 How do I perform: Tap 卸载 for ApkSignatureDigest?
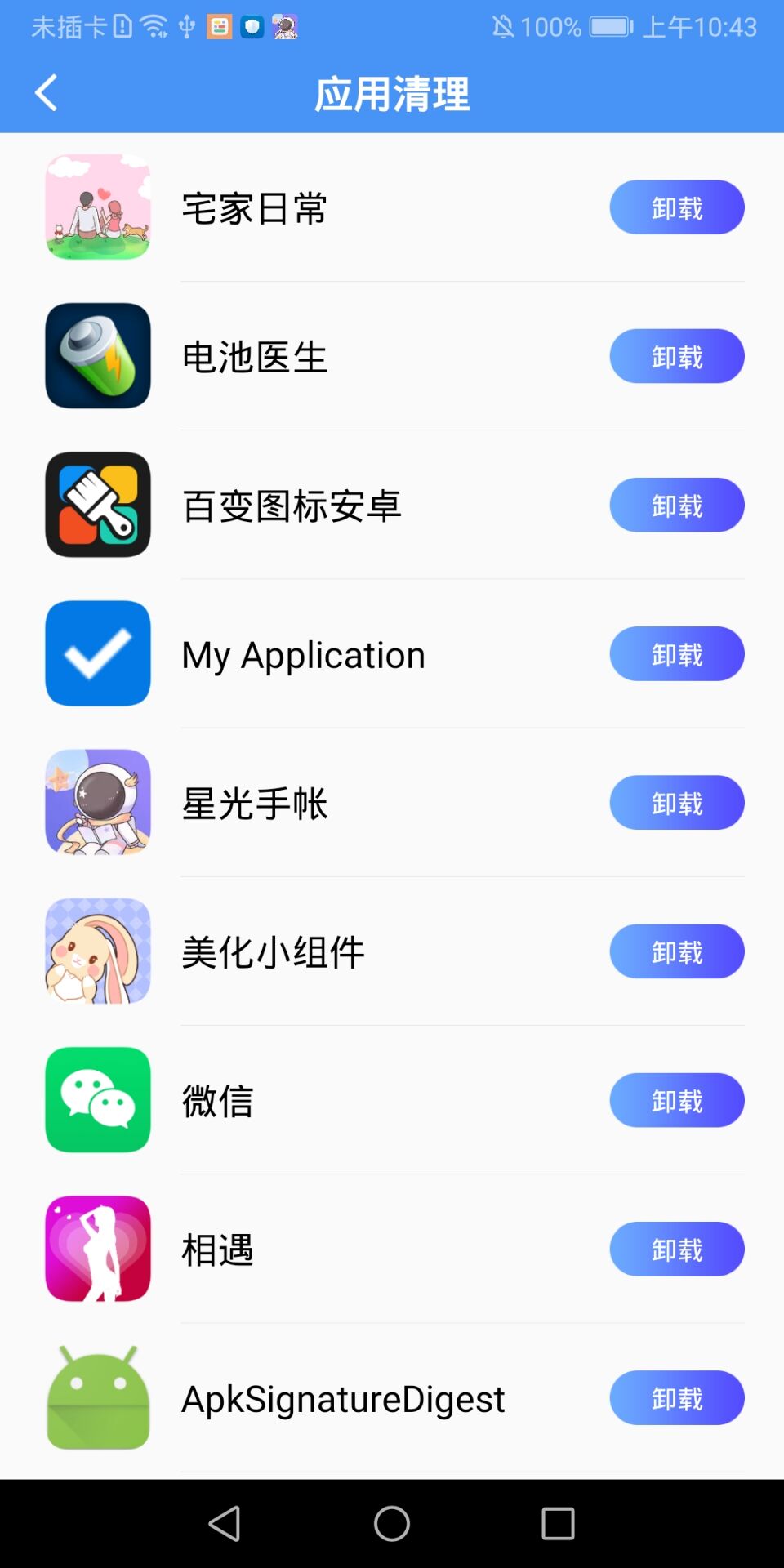[676, 1397]
